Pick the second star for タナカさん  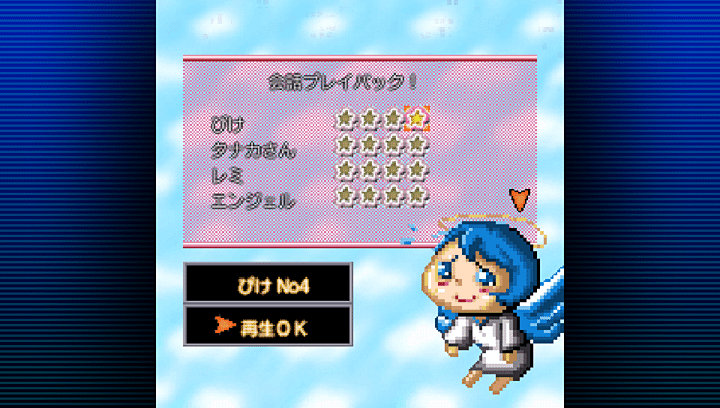coord(370,144)
